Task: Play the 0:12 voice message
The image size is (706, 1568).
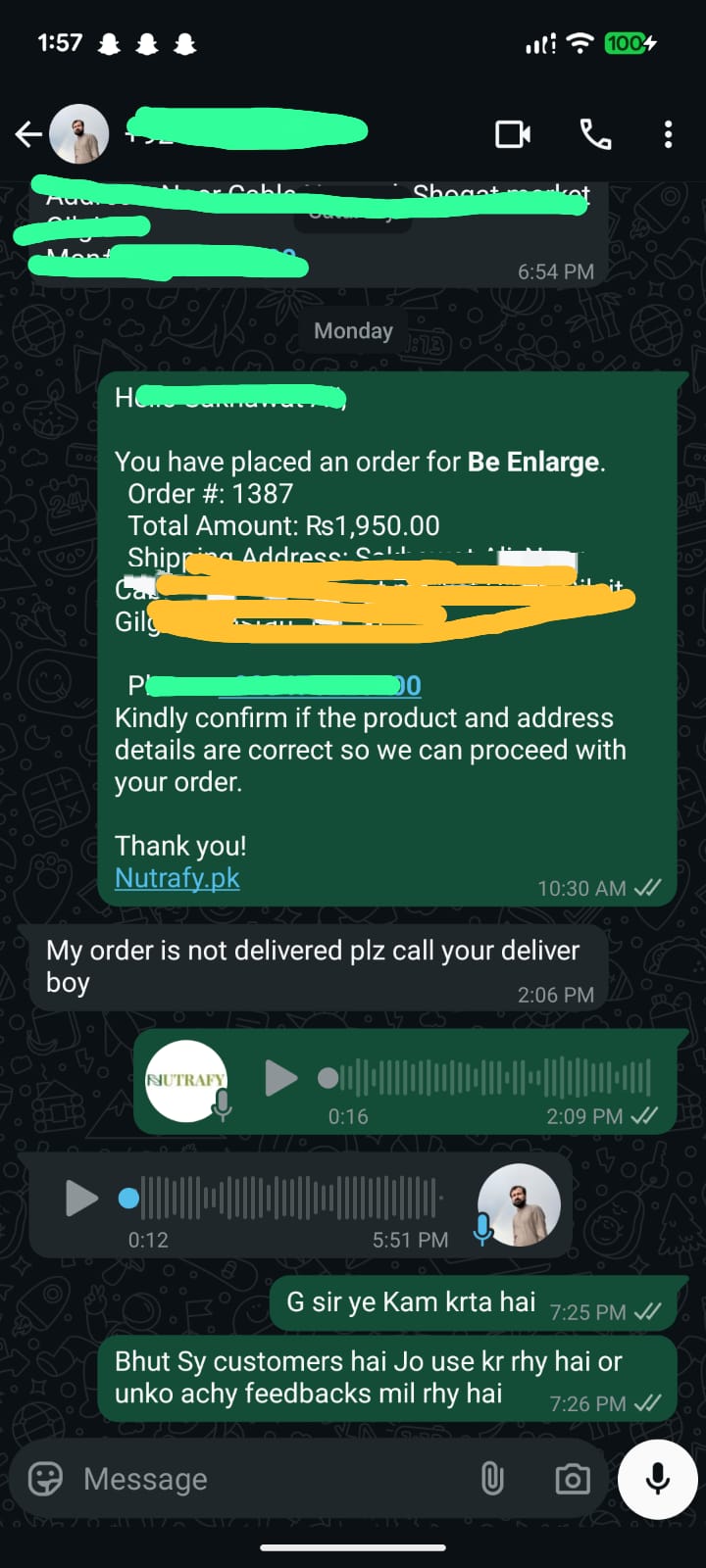Action: (80, 1198)
